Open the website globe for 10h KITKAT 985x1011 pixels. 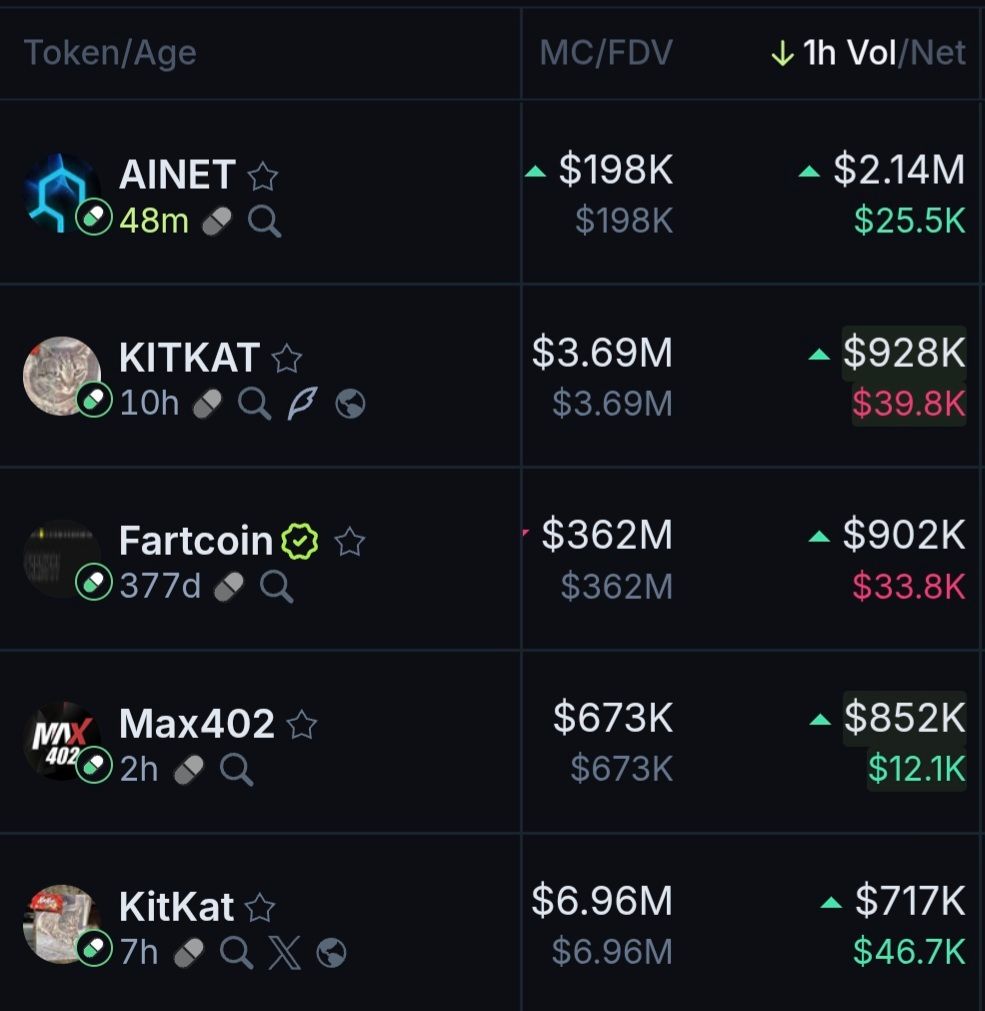pos(350,404)
